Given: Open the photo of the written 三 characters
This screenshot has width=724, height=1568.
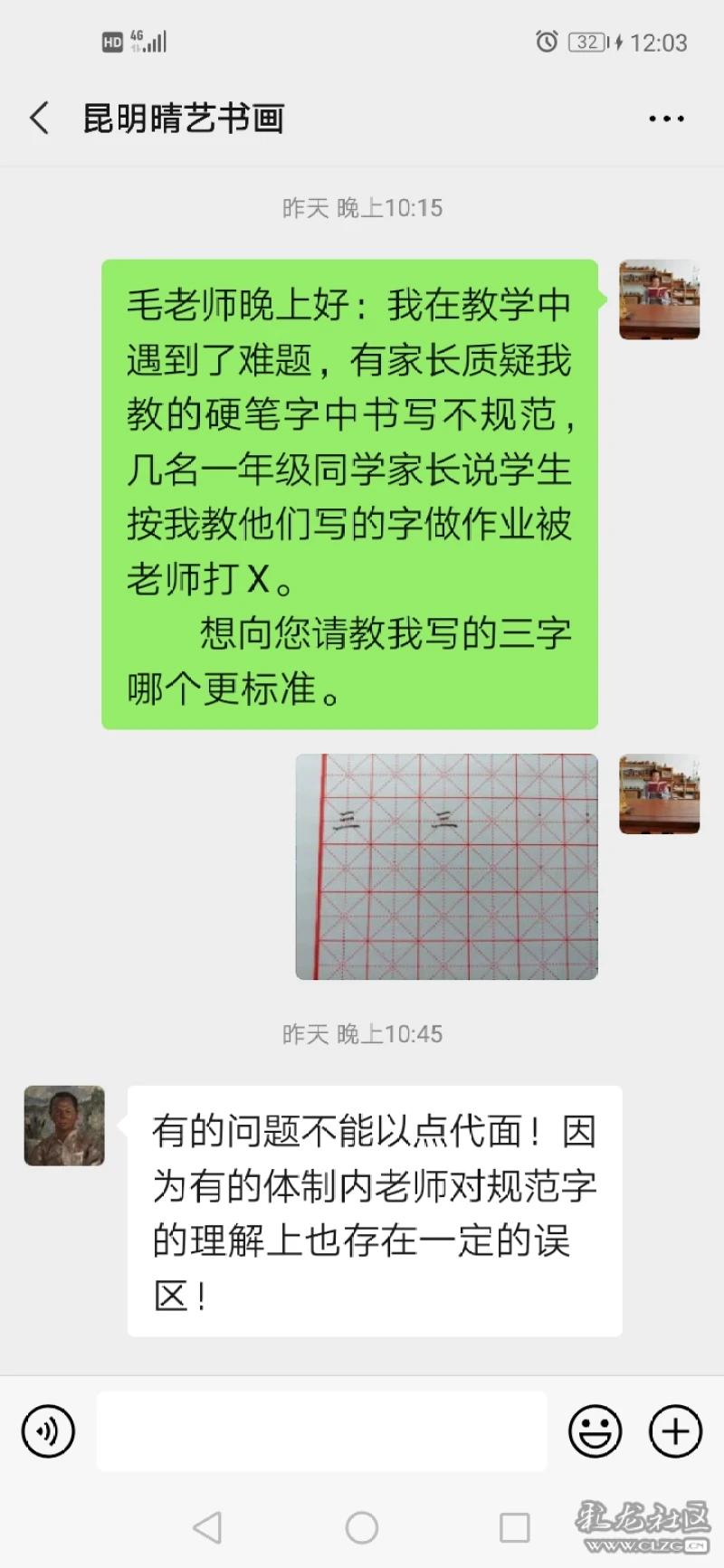Looking at the screenshot, I should click(x=446, y=866).
